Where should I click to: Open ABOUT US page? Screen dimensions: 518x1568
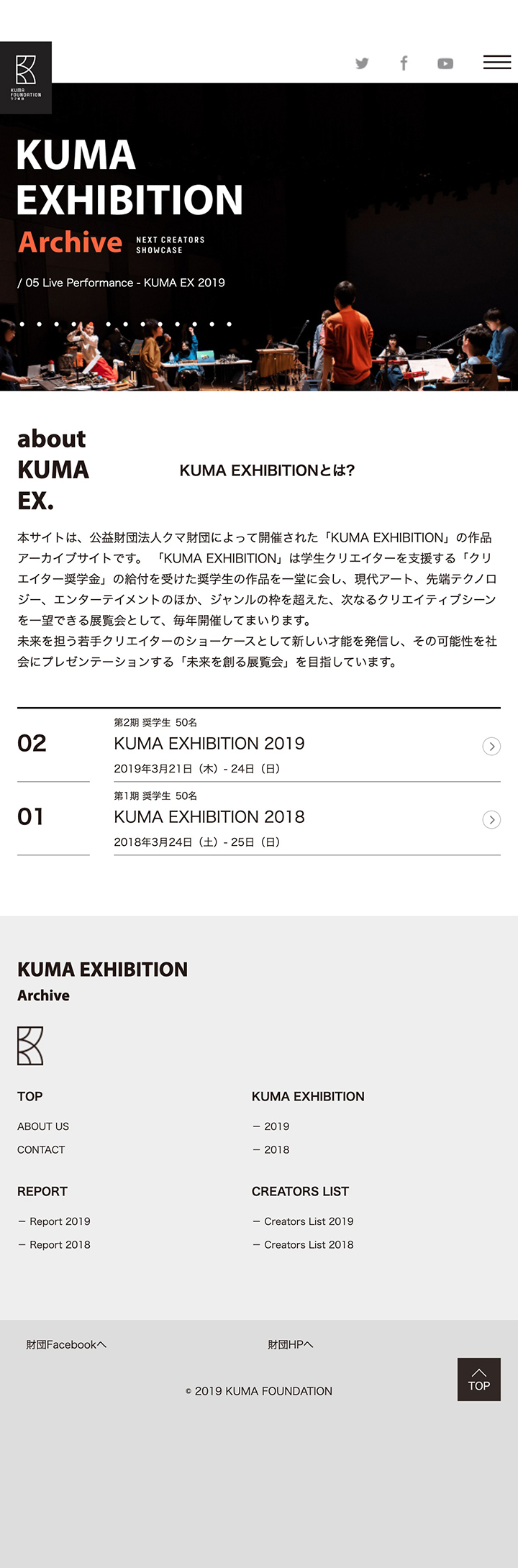(x=43, y=1126)
